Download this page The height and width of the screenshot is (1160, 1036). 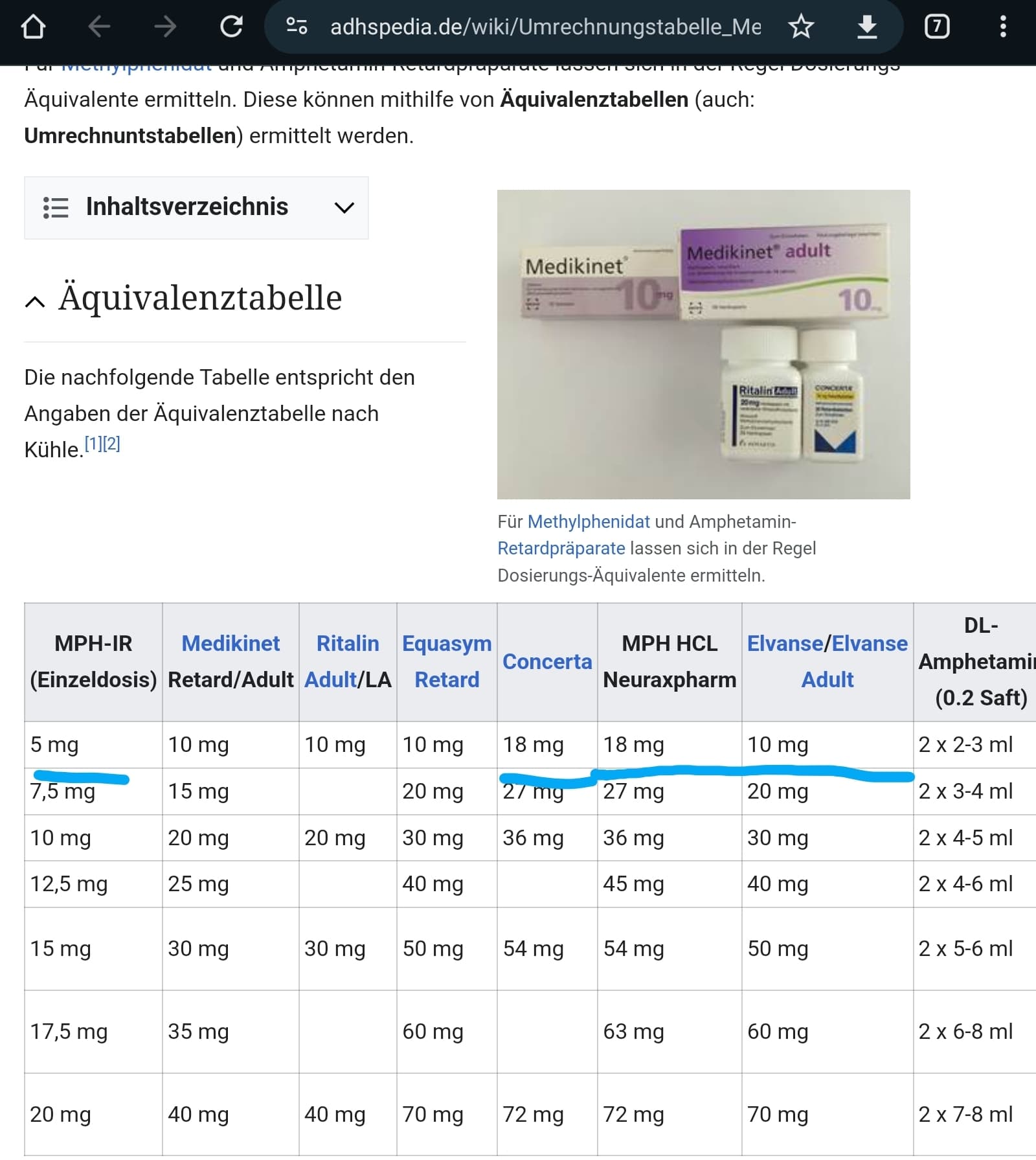pyautogui.click(x=867, y=27)
